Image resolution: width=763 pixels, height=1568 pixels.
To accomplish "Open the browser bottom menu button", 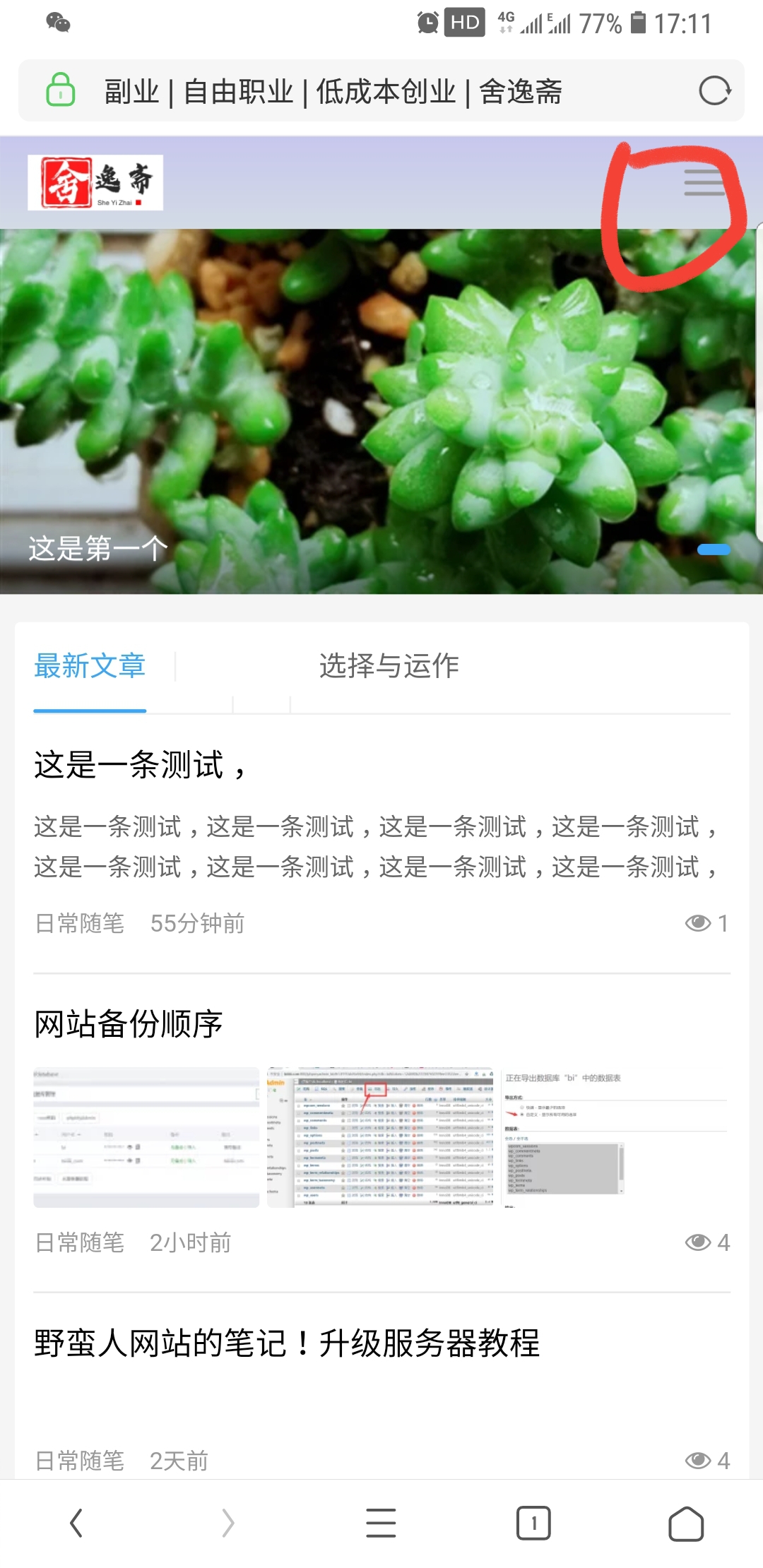I will (381, 1523).
